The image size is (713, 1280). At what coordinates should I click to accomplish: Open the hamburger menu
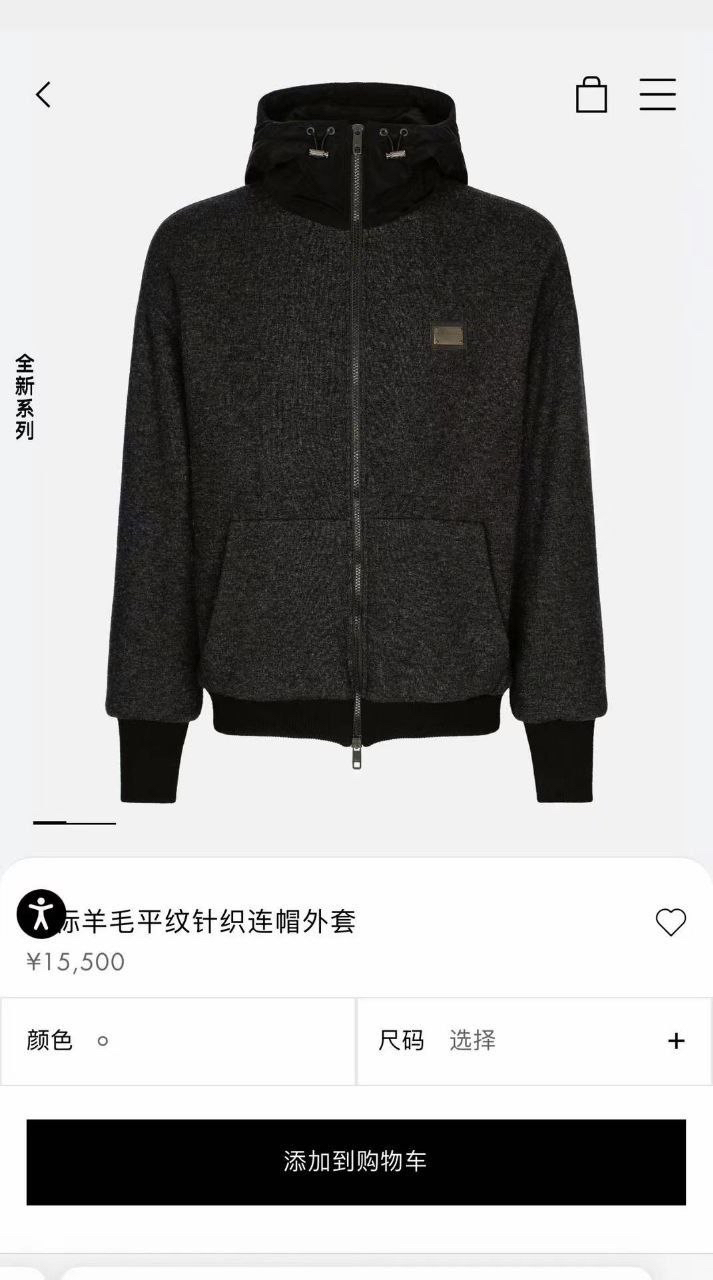(658, 94)
